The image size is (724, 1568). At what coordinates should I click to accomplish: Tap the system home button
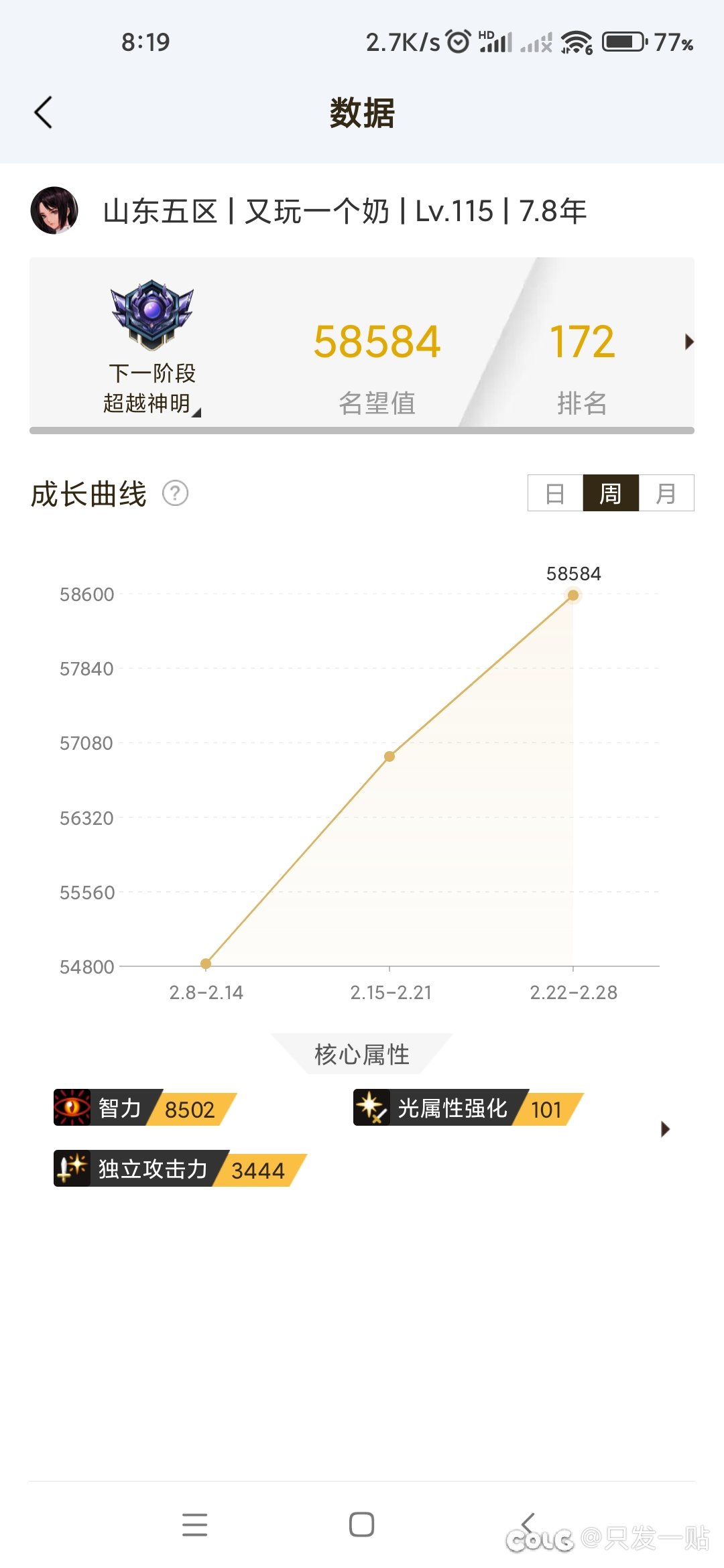[x=361, y=1524]
